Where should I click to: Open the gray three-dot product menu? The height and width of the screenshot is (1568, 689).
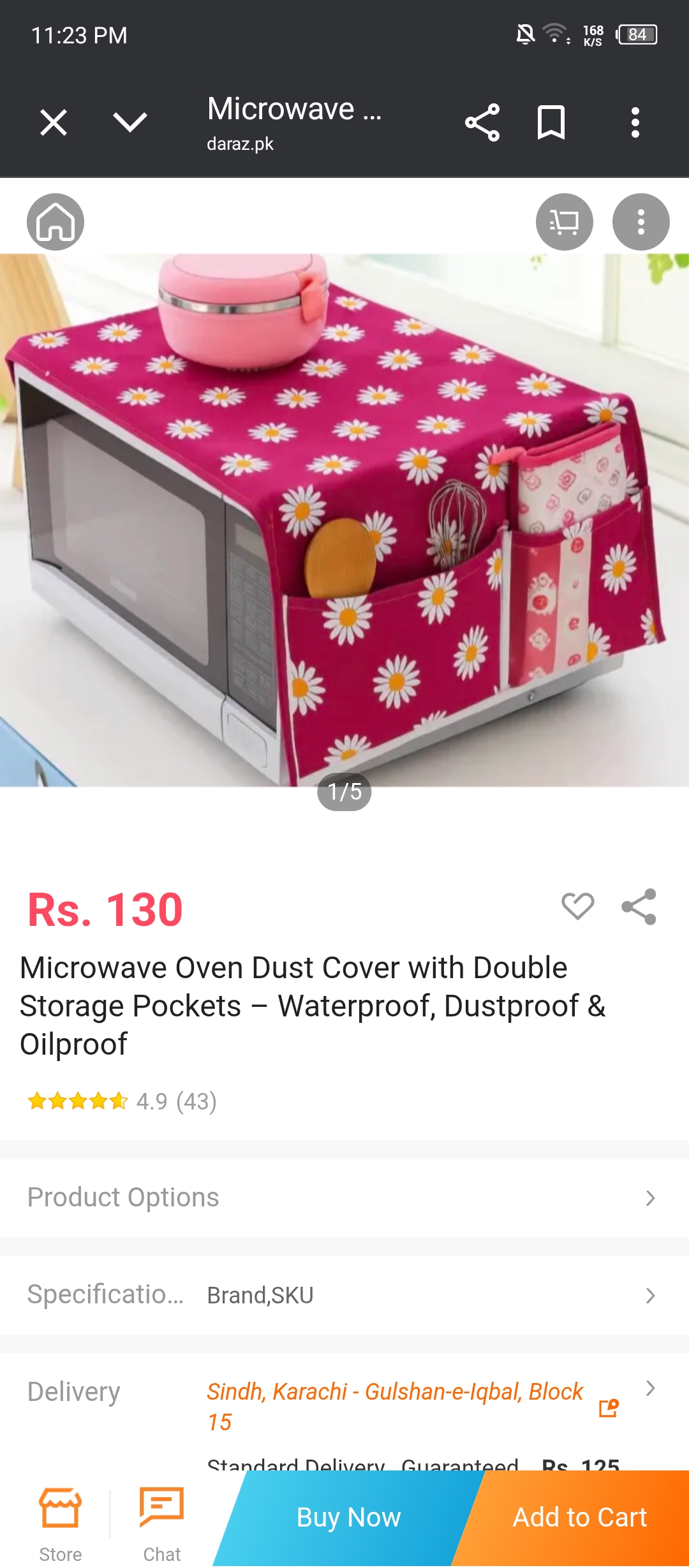click(x=641, y=222)
